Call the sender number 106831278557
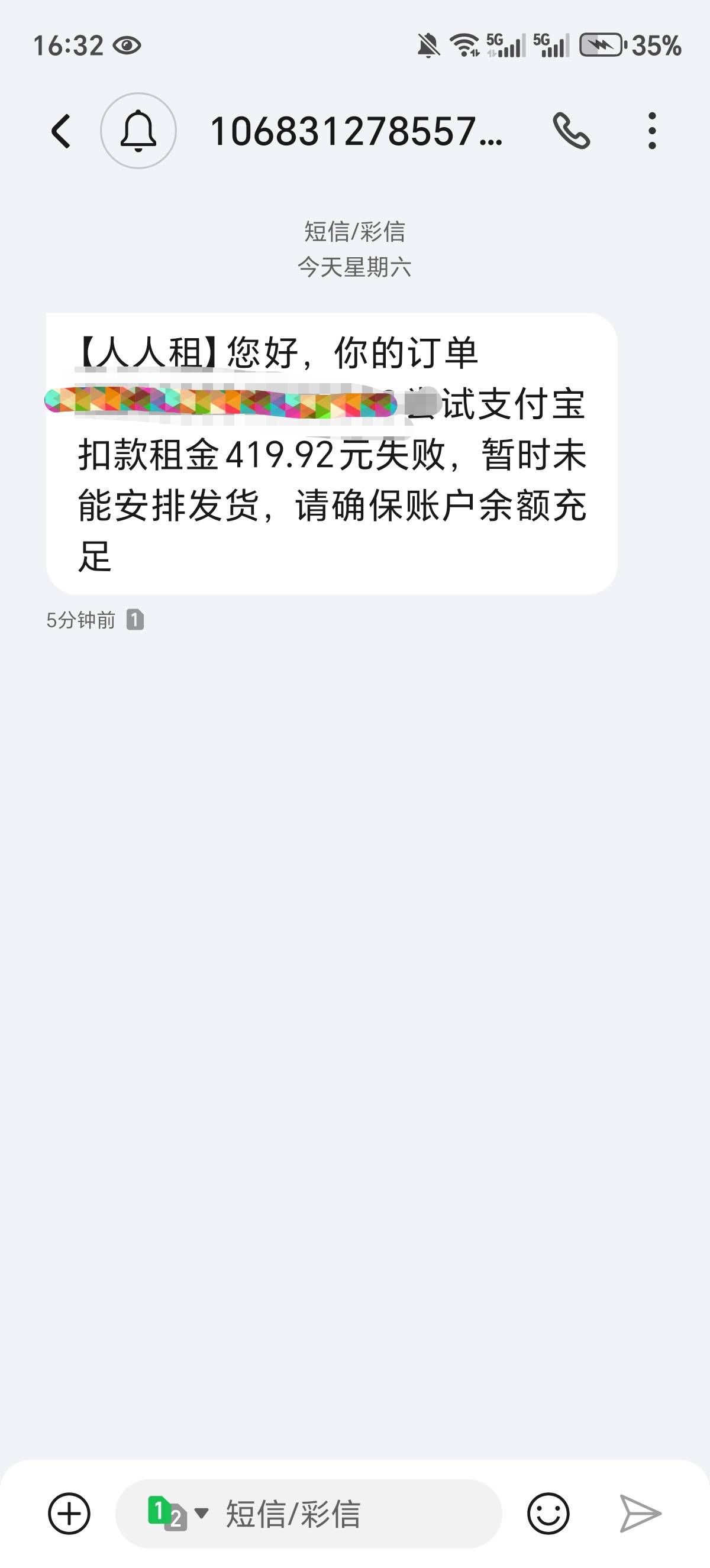710x1568 pixels. click(571, 131)
